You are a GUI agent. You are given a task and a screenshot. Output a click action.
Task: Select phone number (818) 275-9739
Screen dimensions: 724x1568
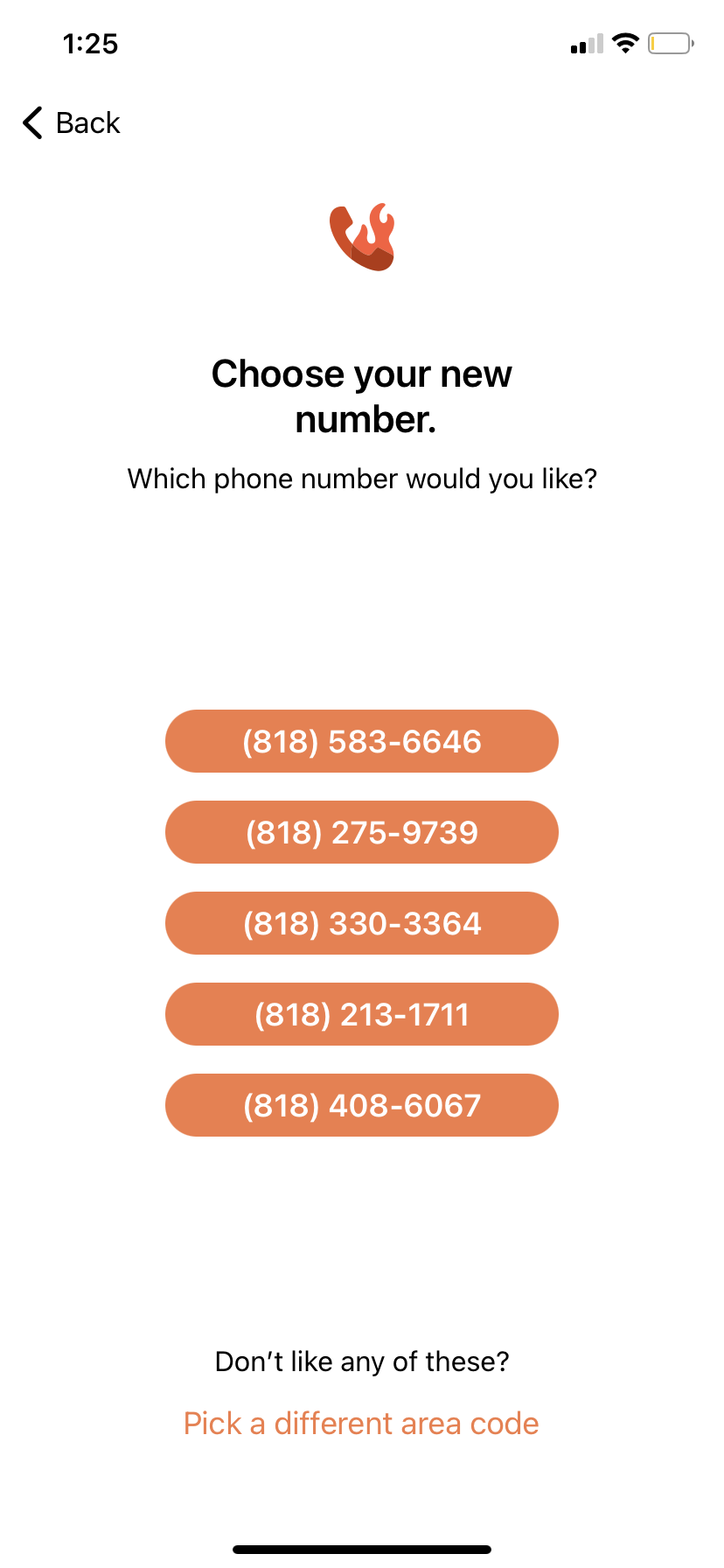click(362, 832)
